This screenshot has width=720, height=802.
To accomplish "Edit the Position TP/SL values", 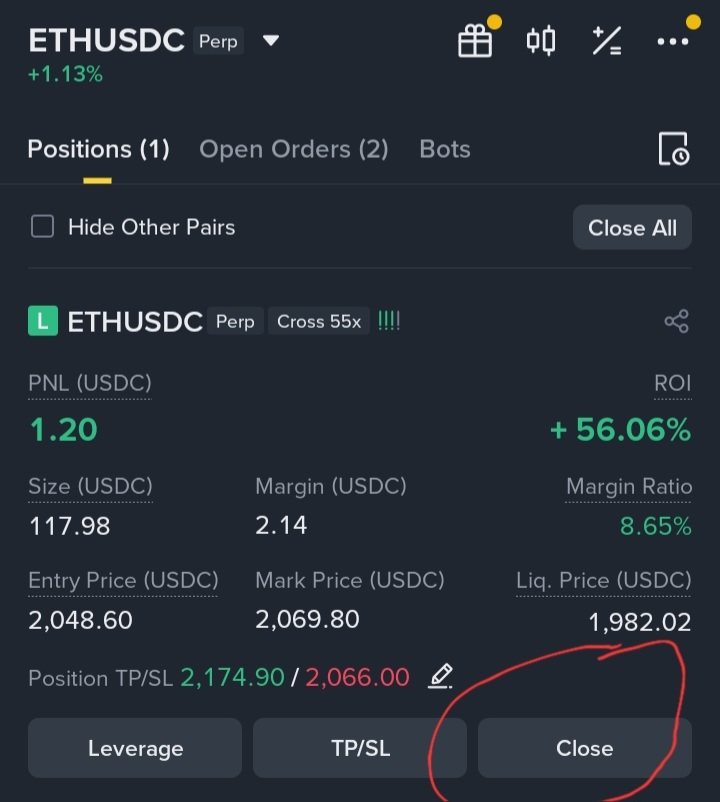I will [x=440, y=677].
